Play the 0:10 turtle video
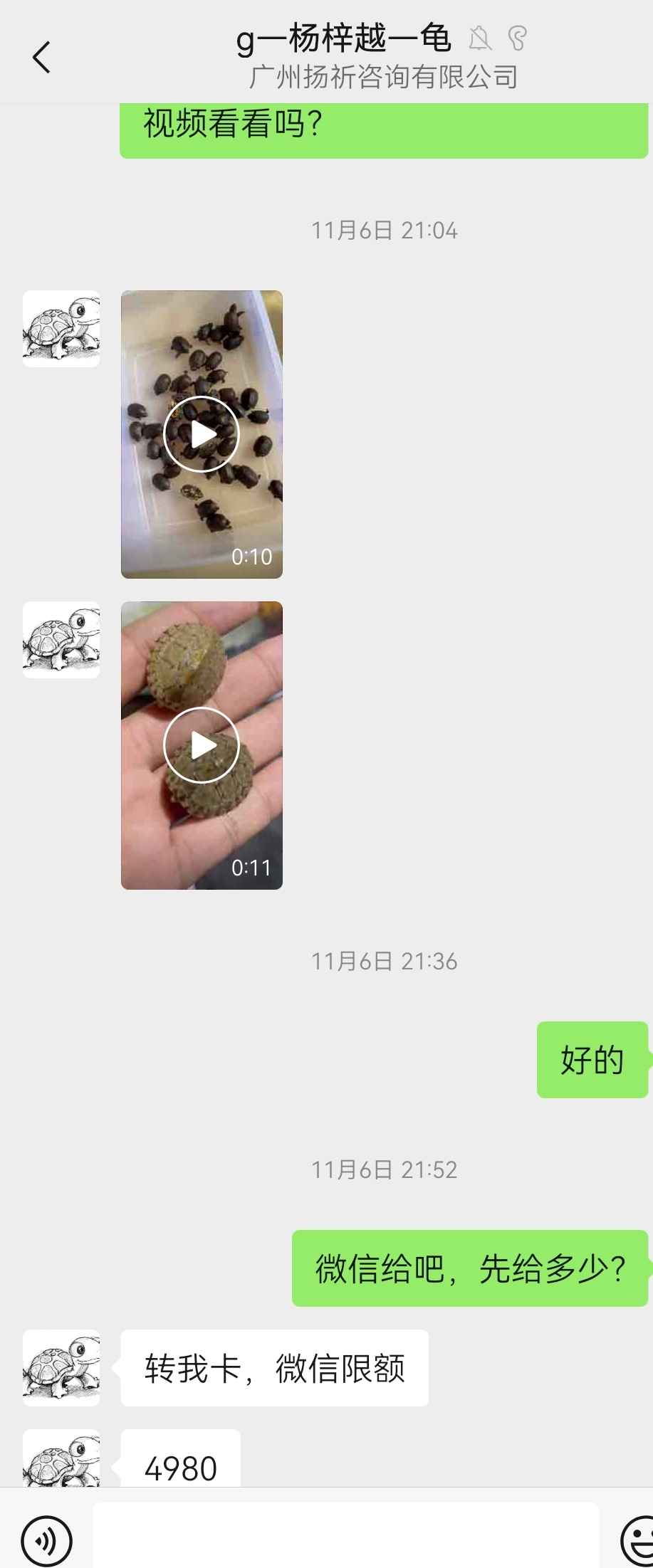The image size is (653, 1568). [x=202, y=434]
